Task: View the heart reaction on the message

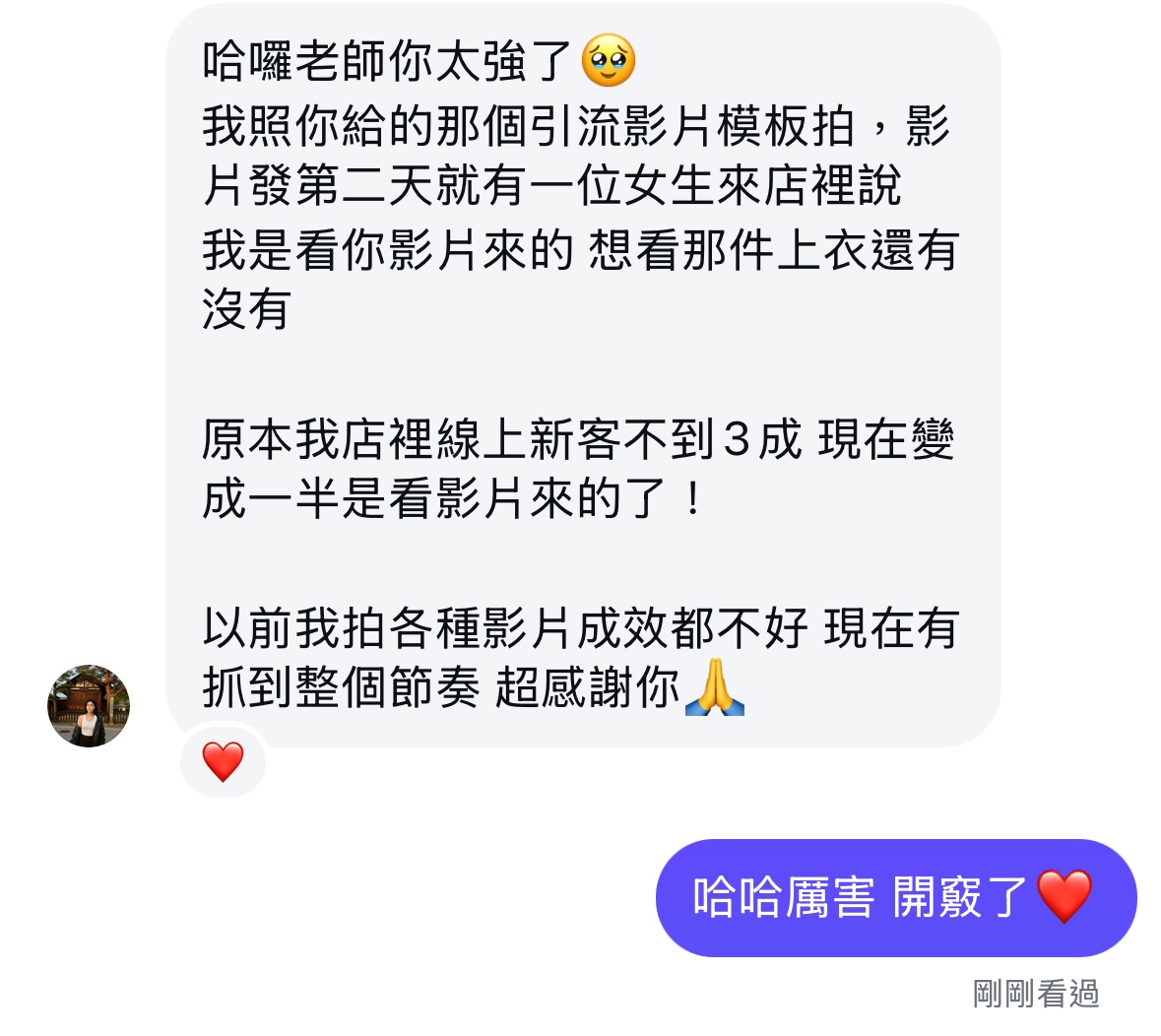Action: coord(223,761)
